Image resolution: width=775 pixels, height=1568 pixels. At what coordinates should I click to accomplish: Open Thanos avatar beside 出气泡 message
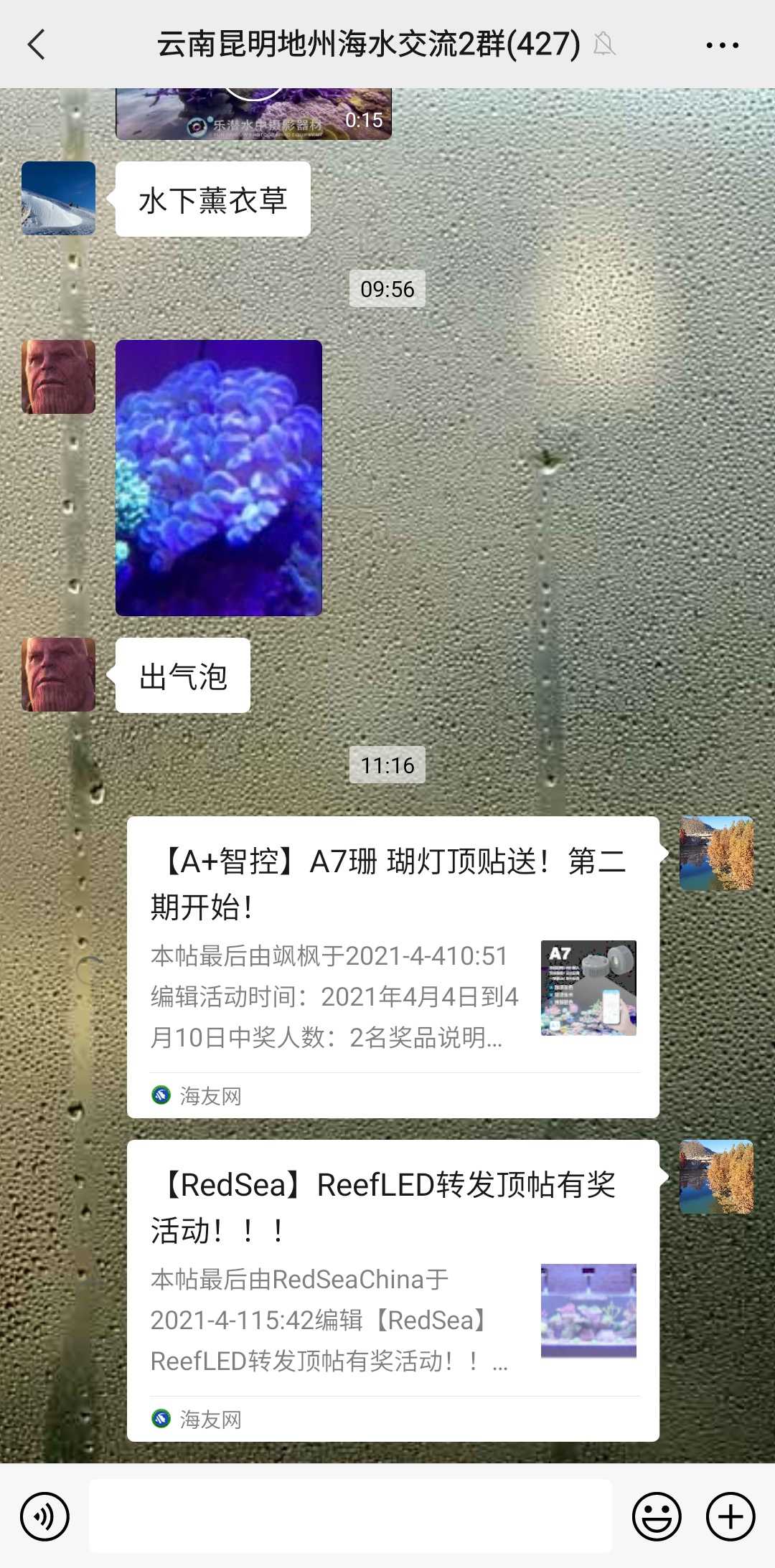pos(58,674)
